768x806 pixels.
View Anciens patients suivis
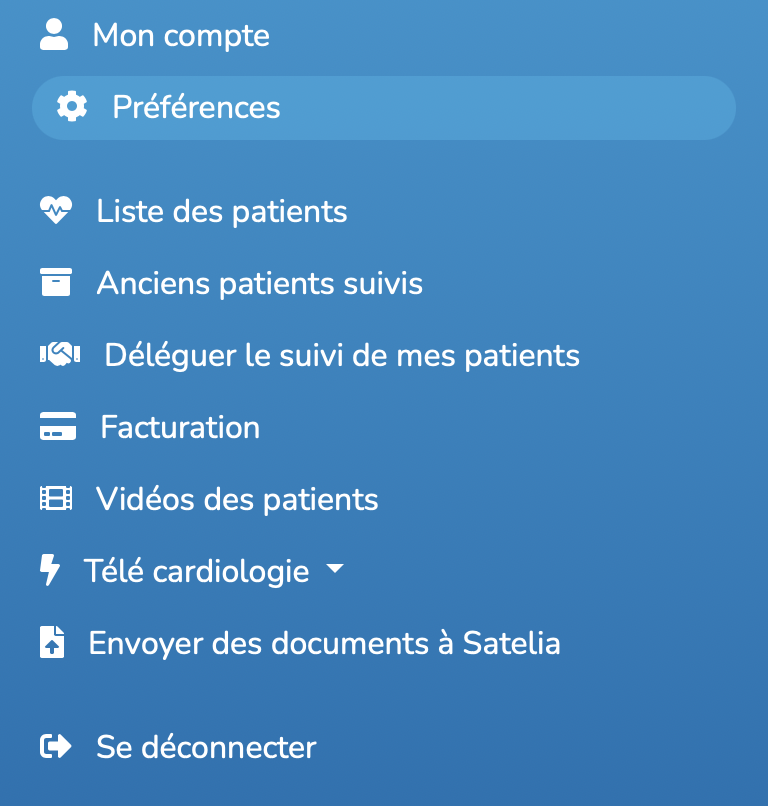click(259, 284)
